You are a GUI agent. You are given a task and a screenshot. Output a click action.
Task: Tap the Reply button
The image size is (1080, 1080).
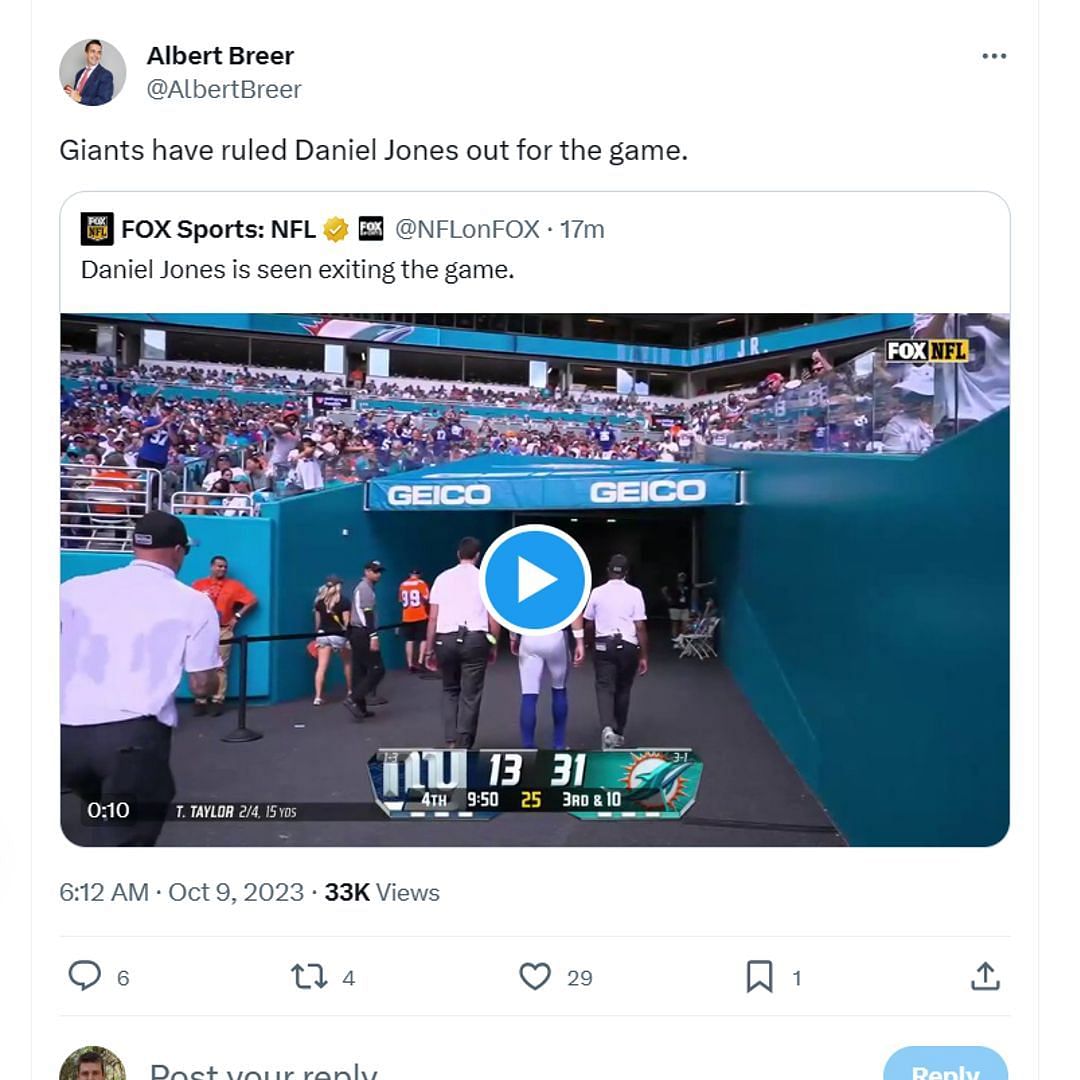click(945, 1070)
